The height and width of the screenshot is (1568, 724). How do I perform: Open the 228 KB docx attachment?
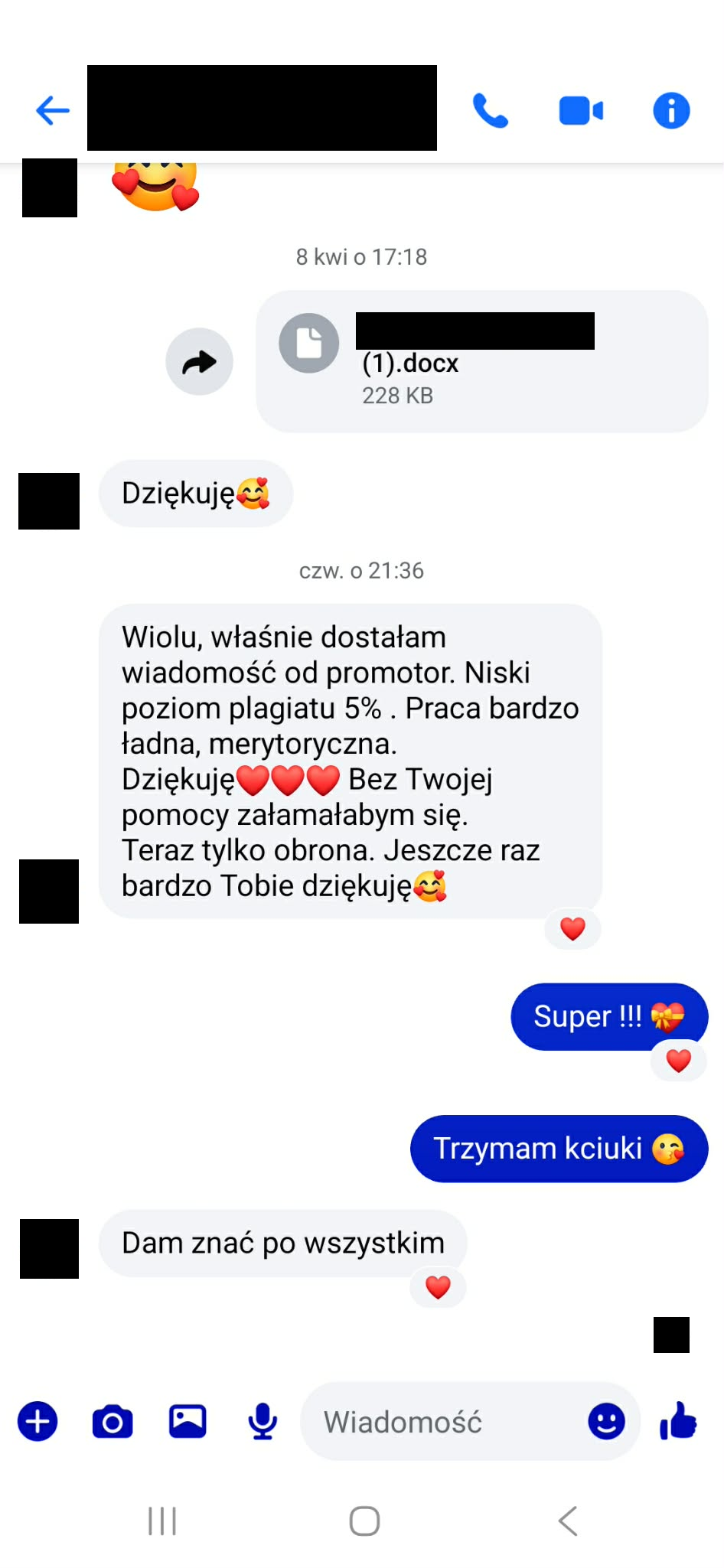pyautogui.click(x=481, y=362)
